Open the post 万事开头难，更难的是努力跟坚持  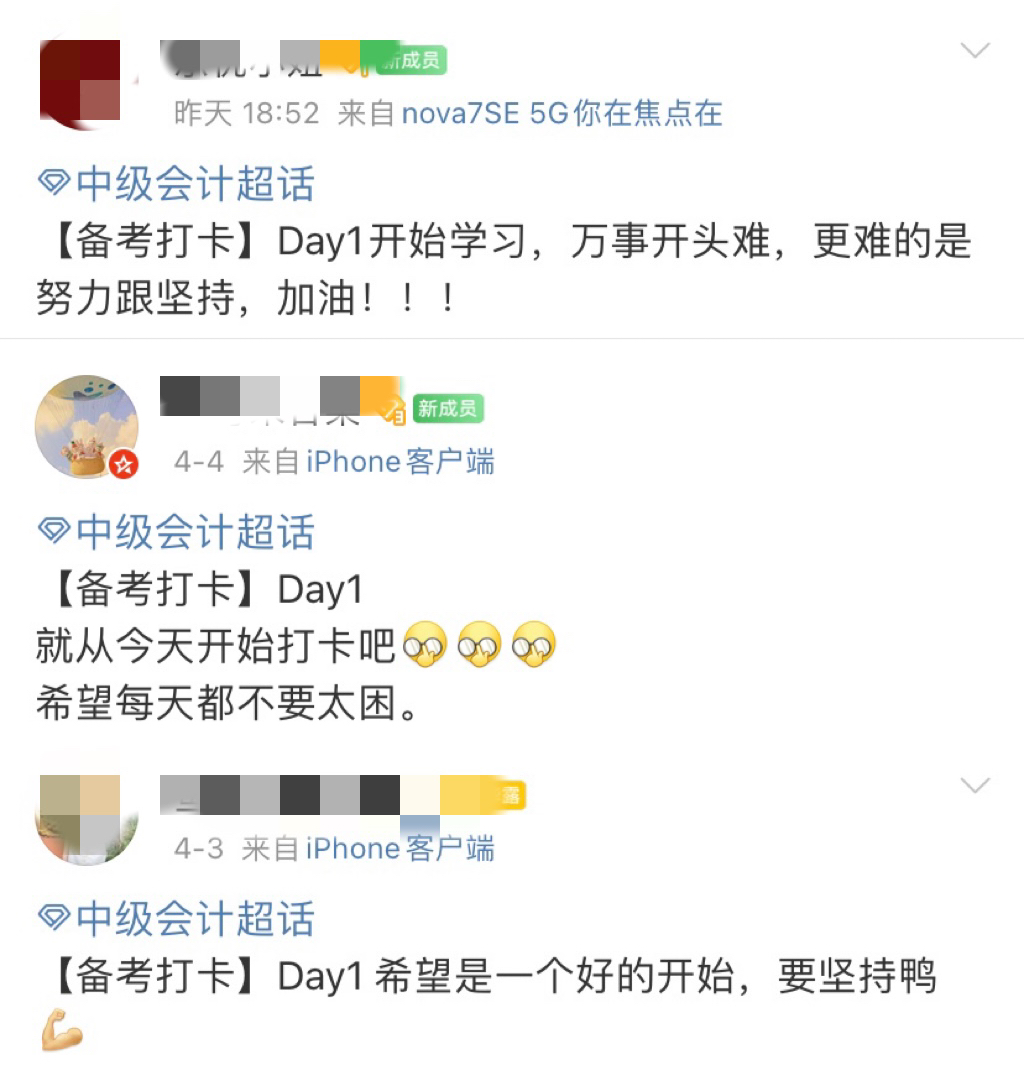tap(500, 270)
